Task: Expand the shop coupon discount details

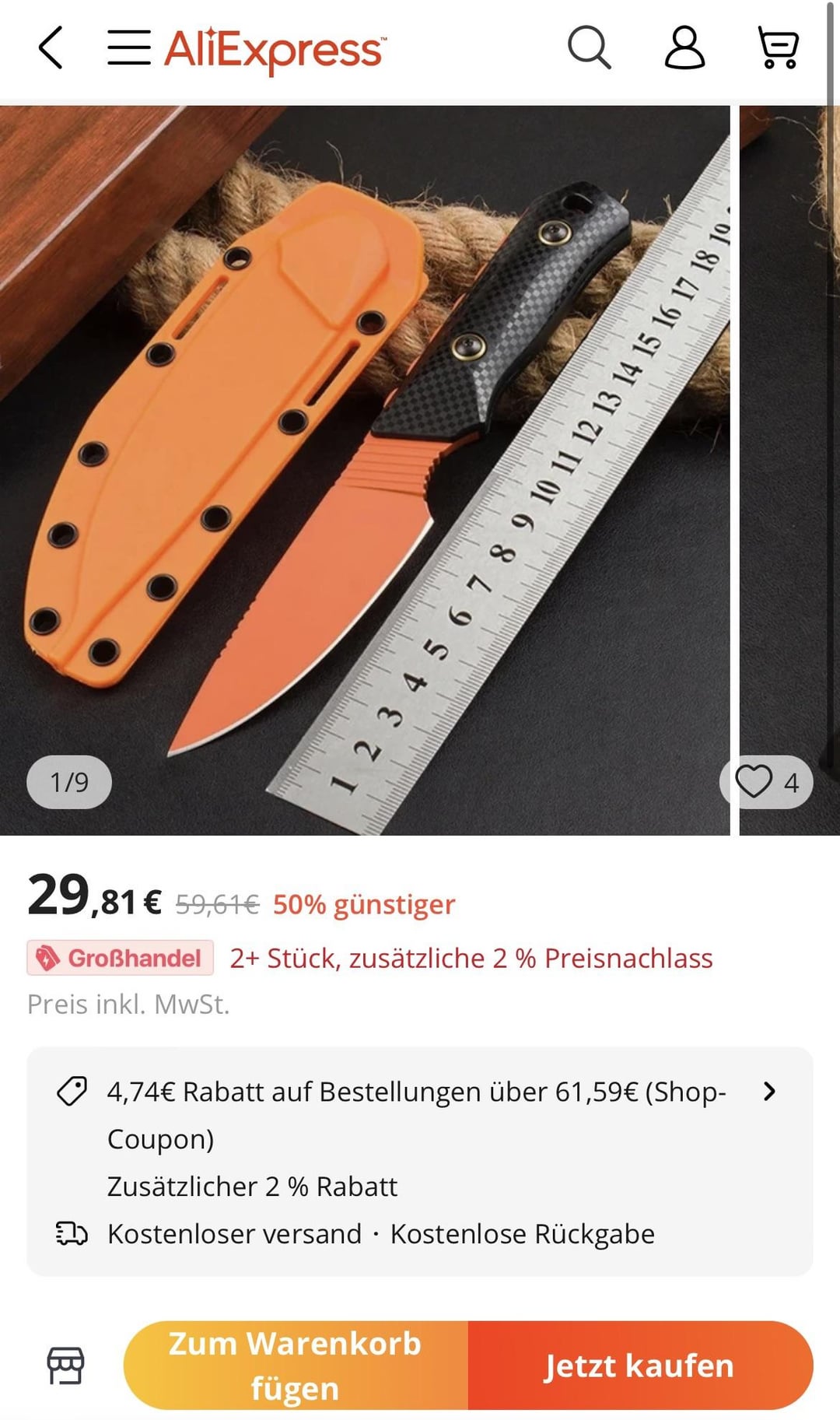Action: point(769,1091)
